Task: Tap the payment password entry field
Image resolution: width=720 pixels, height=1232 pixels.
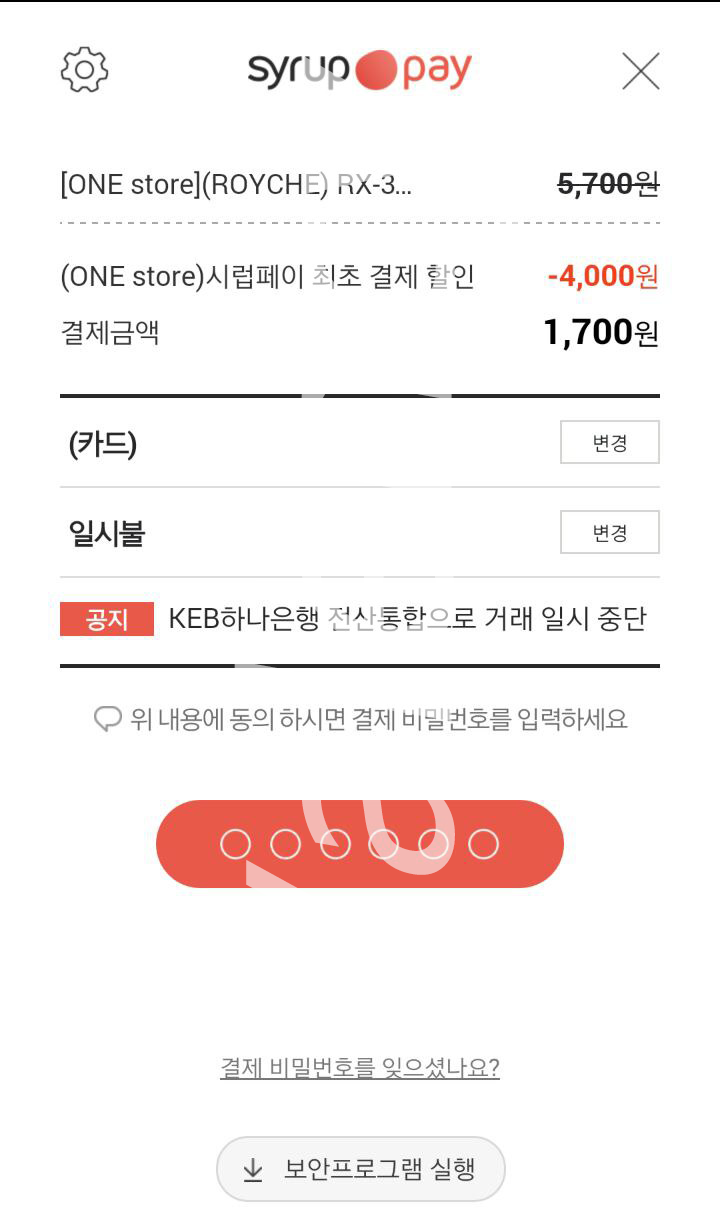Action: pos(360,844)
